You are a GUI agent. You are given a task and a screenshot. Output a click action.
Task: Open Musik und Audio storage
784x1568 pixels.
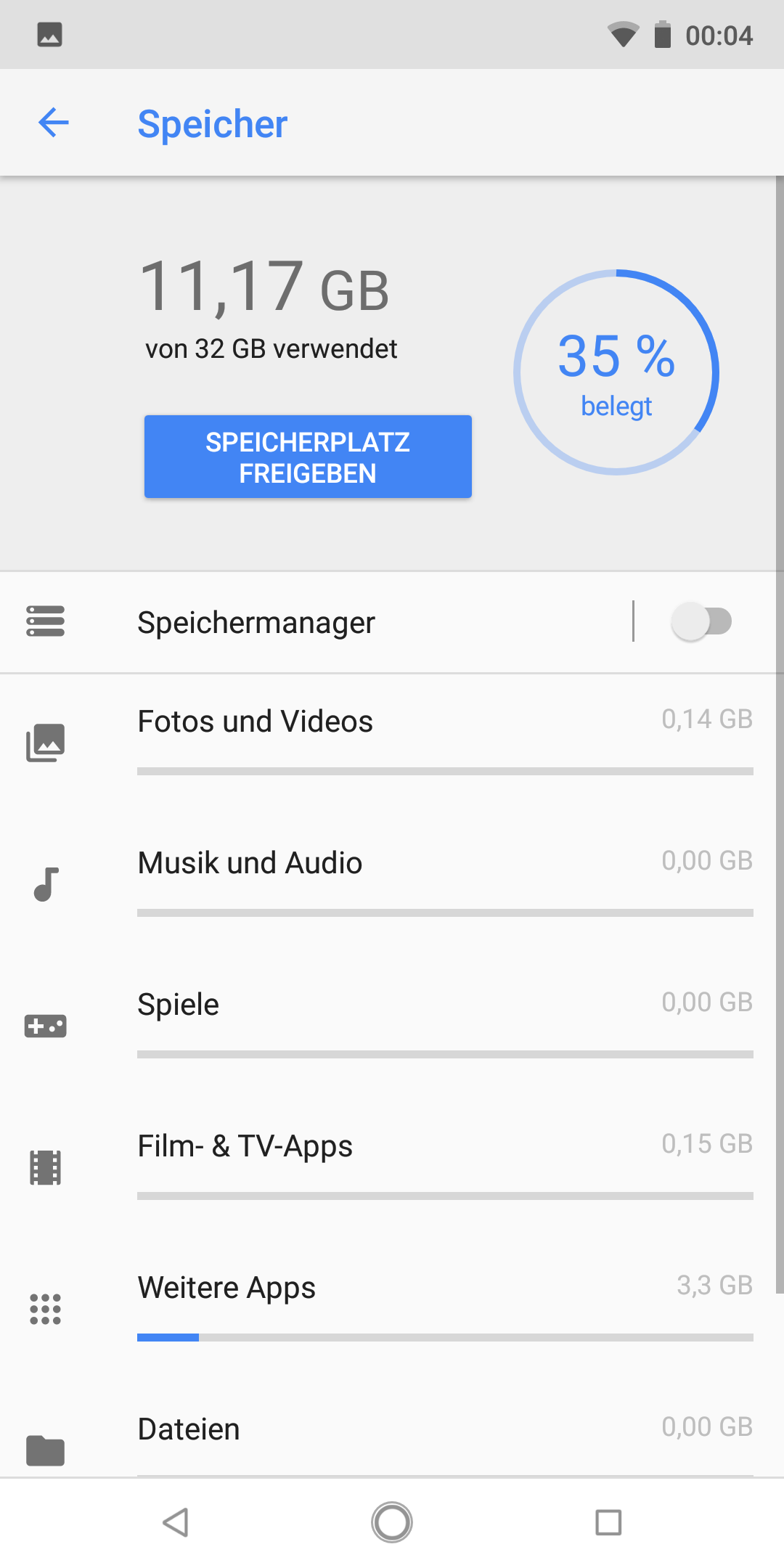pos(392,883)
